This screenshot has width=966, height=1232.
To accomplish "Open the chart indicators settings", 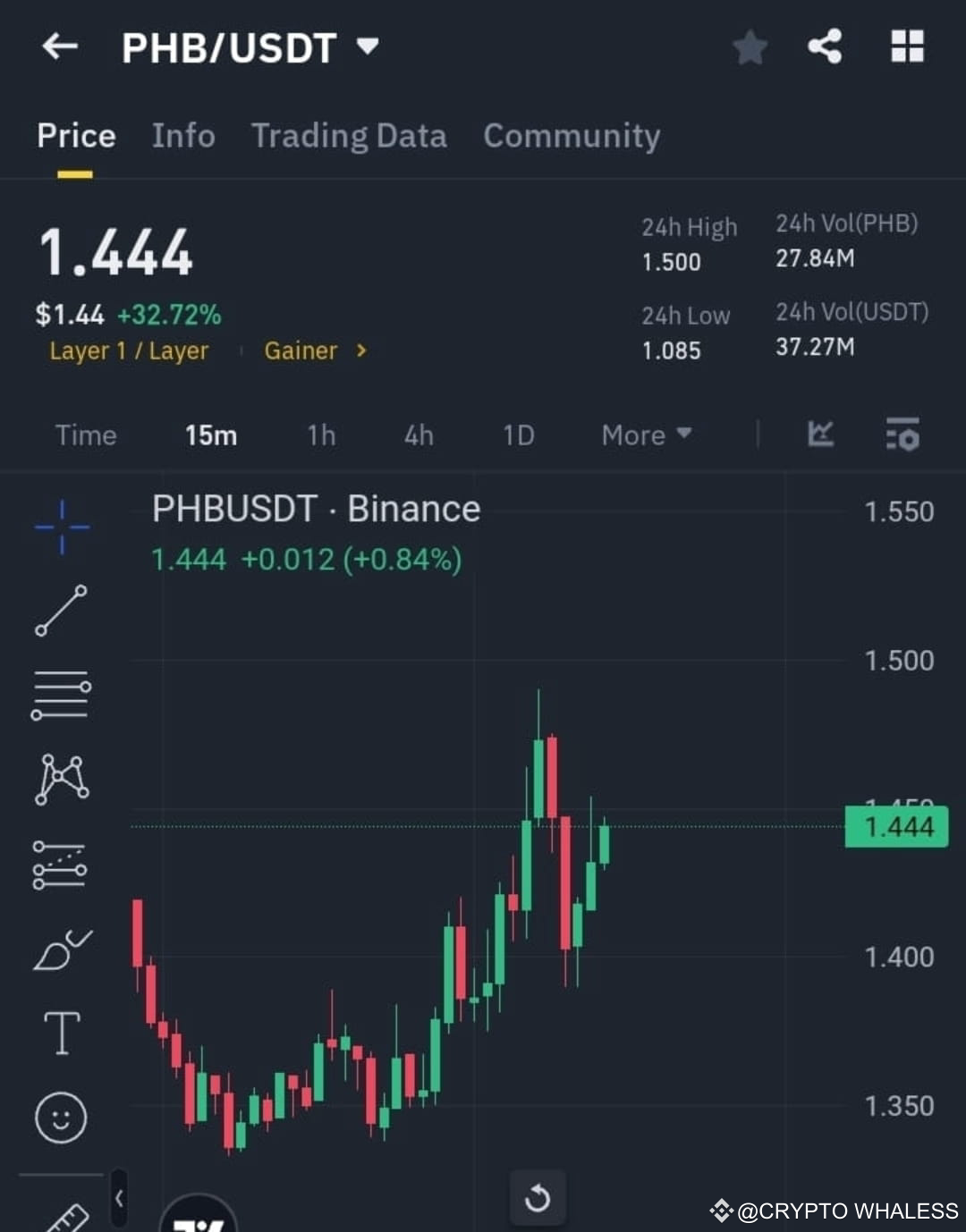I will pyautogui.click(x=902, y=435).
